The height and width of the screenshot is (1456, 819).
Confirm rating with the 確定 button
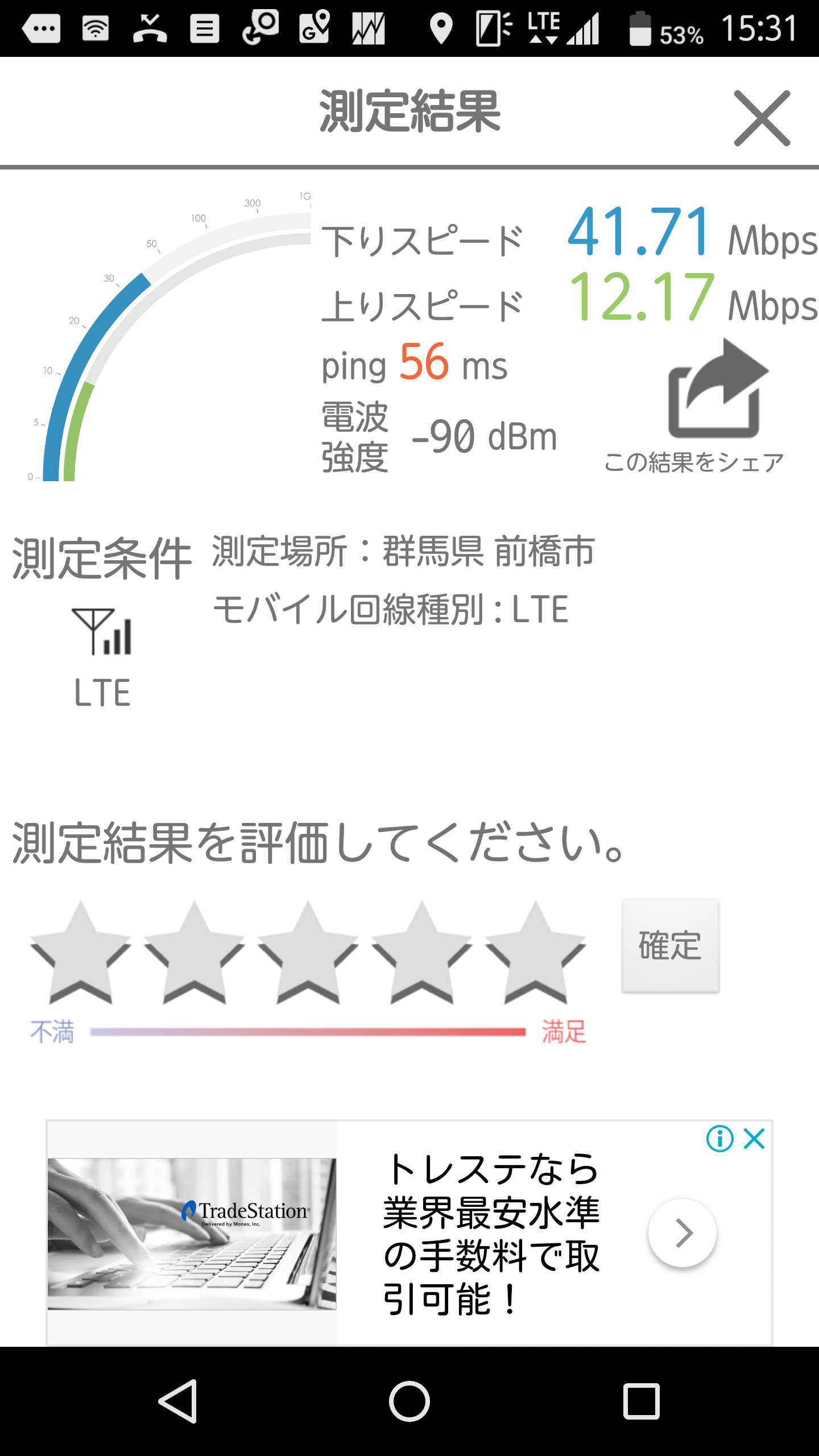pos(670,946)
